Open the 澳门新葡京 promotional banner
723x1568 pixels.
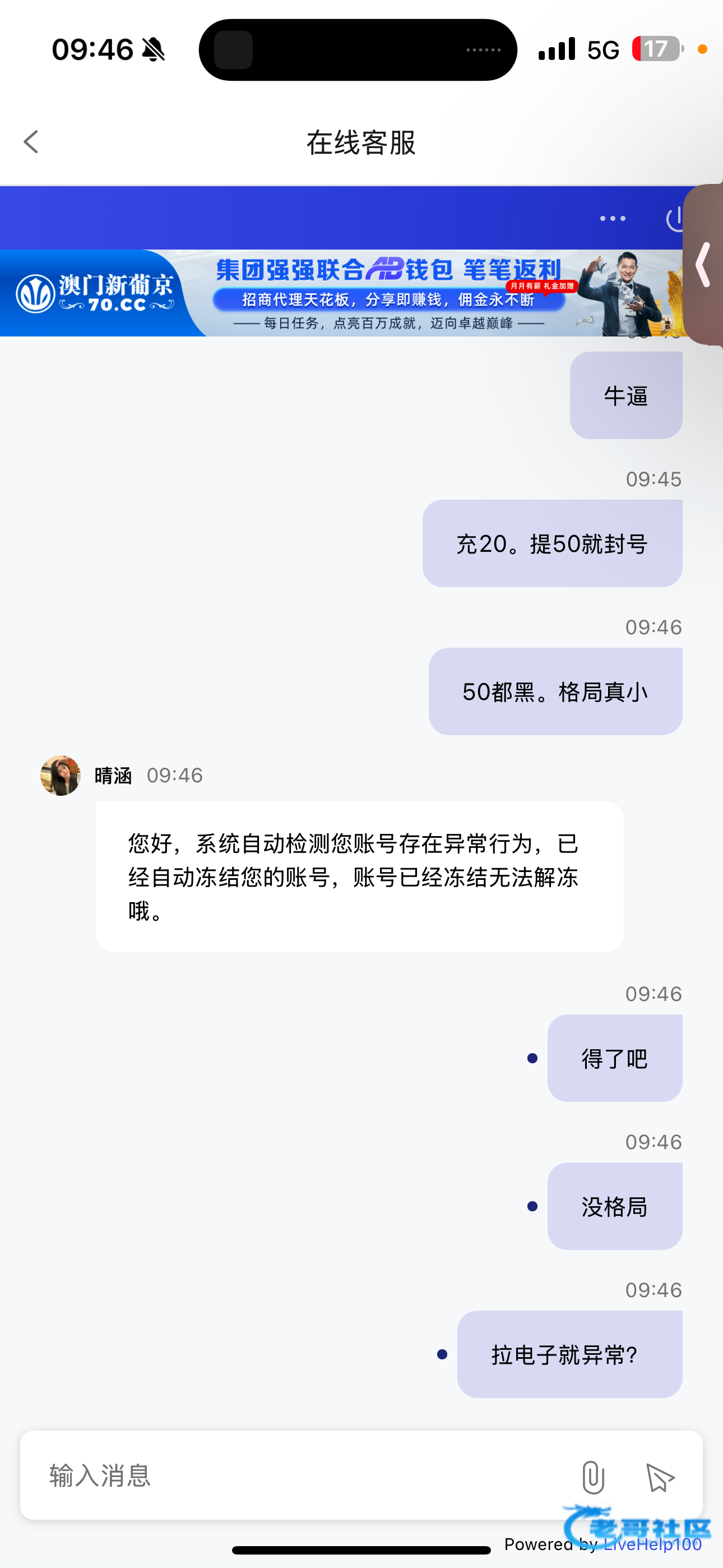click(341, 293)
